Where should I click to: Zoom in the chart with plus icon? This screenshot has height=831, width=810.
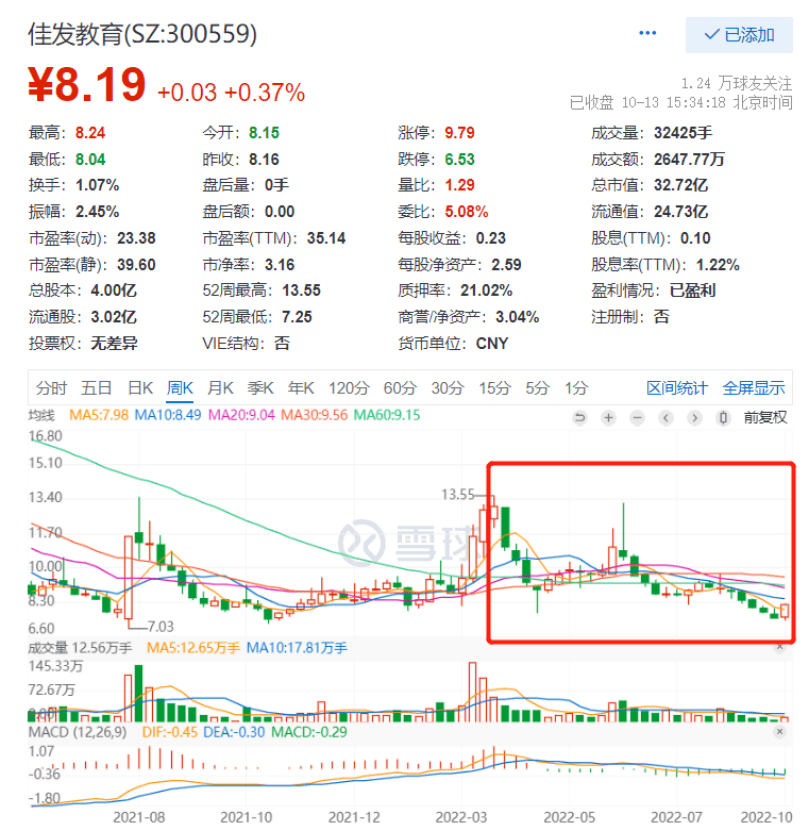(x=608, y=418)
